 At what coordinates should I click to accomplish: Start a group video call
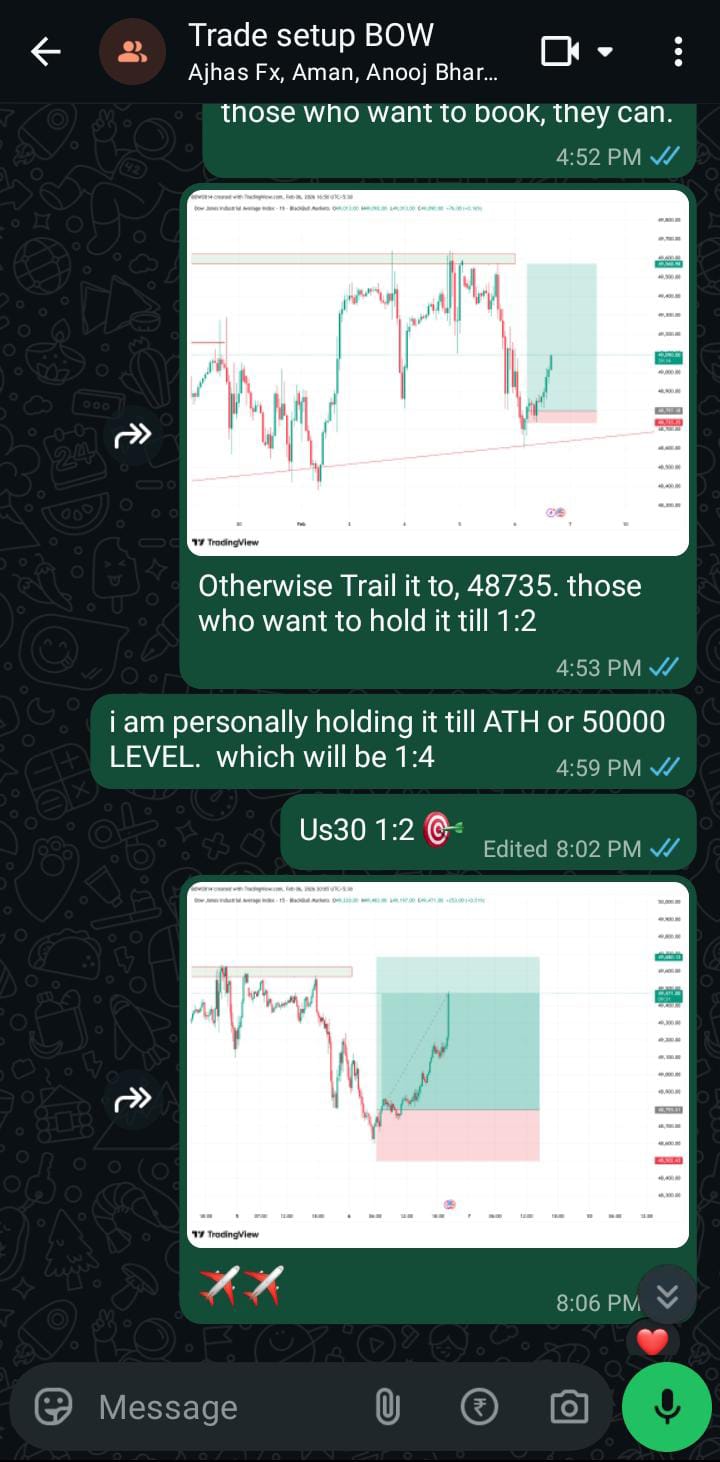[x=561, y=52]
